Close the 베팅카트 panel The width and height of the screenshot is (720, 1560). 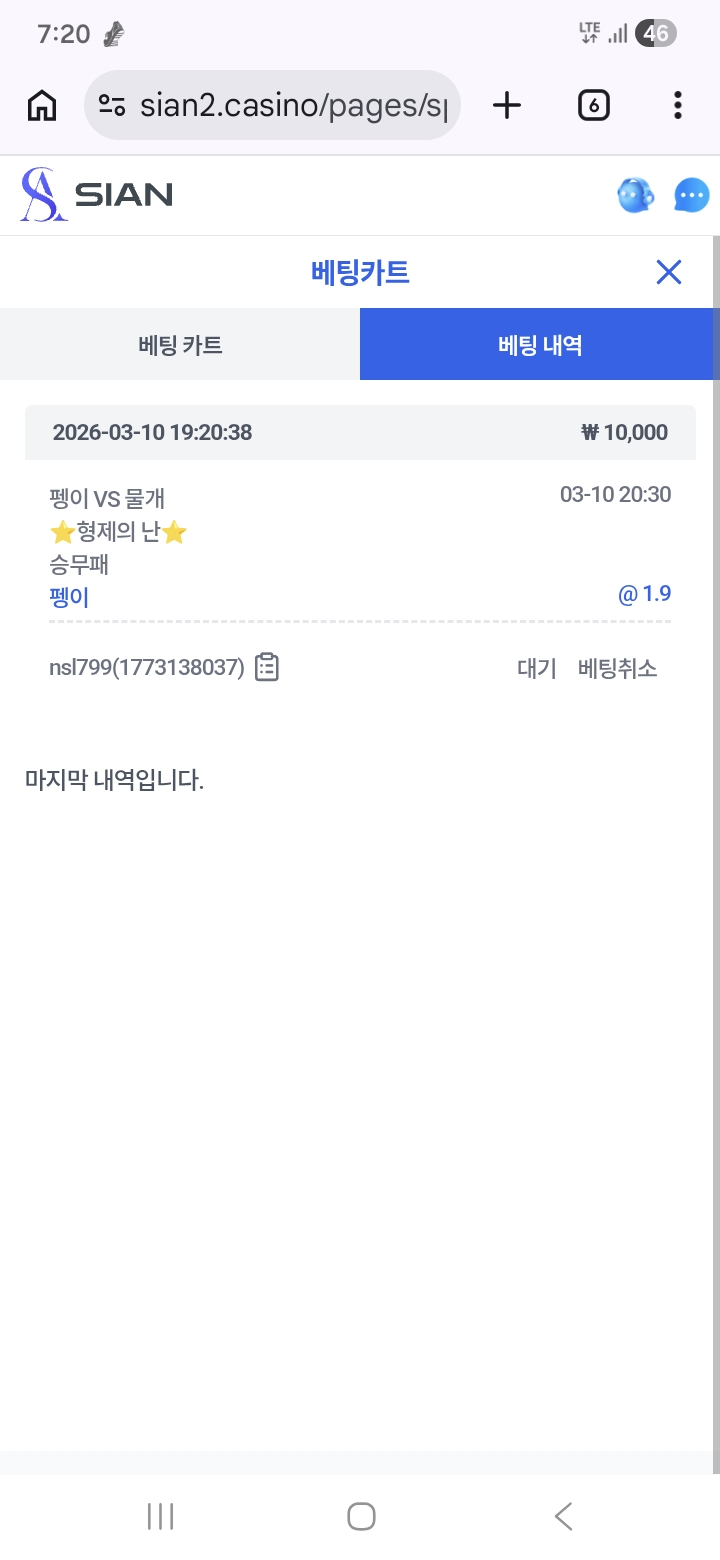pyautogui.click(x=668, y=272)
